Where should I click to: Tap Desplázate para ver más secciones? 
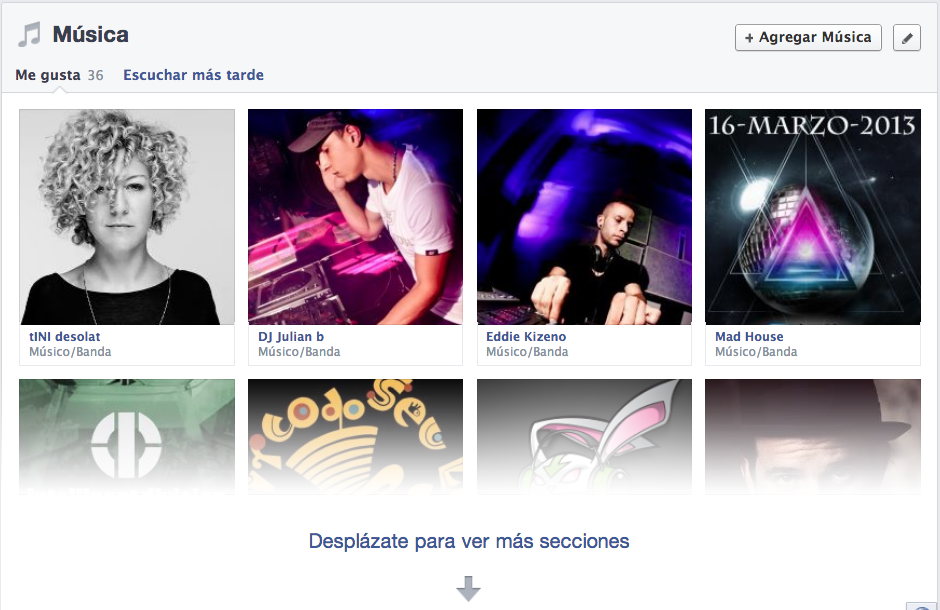click(x=469, y=542)
